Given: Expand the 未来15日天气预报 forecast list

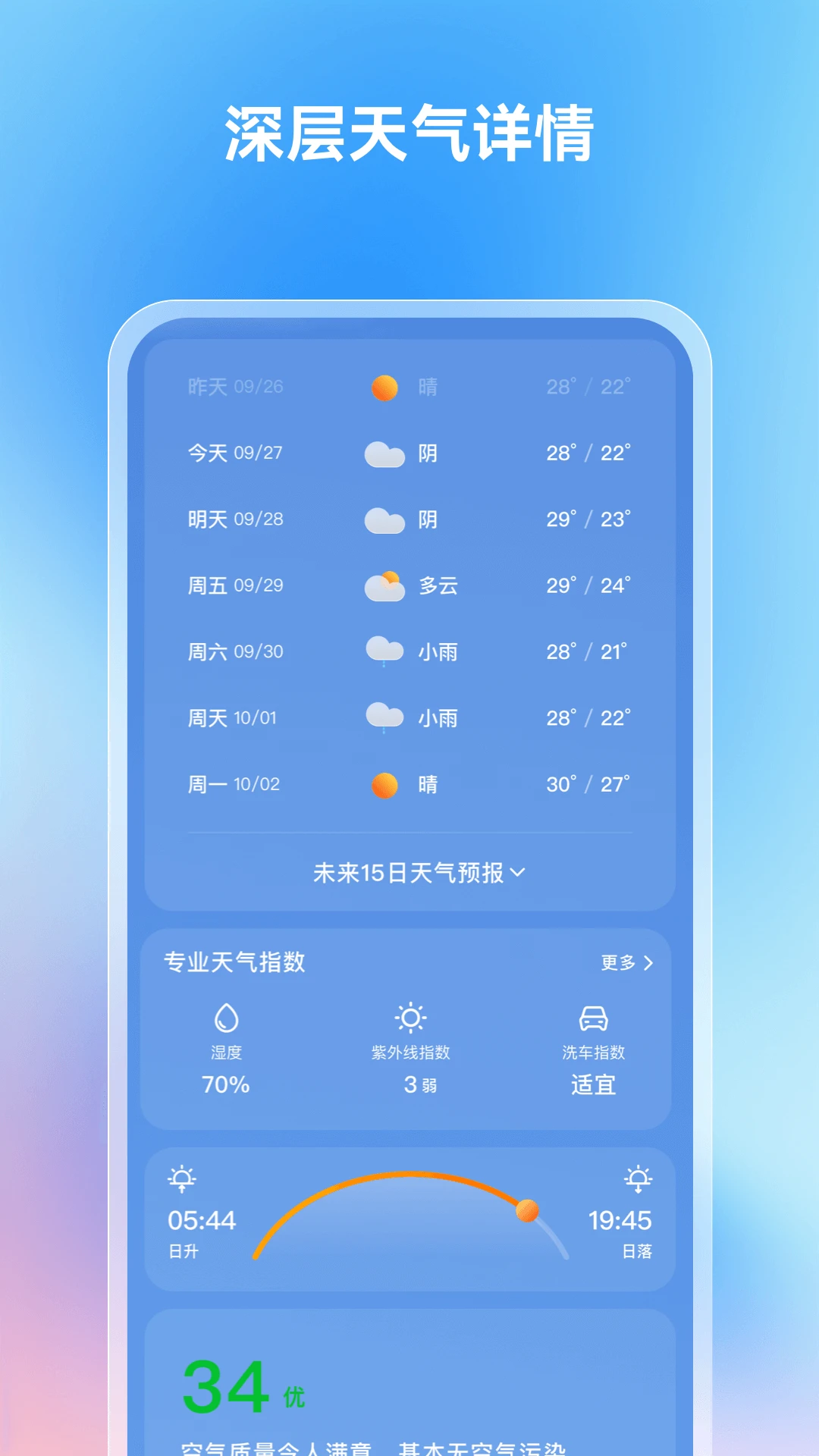Looking at the screenshot, I should pyautogui.click(x=409, y=872).
